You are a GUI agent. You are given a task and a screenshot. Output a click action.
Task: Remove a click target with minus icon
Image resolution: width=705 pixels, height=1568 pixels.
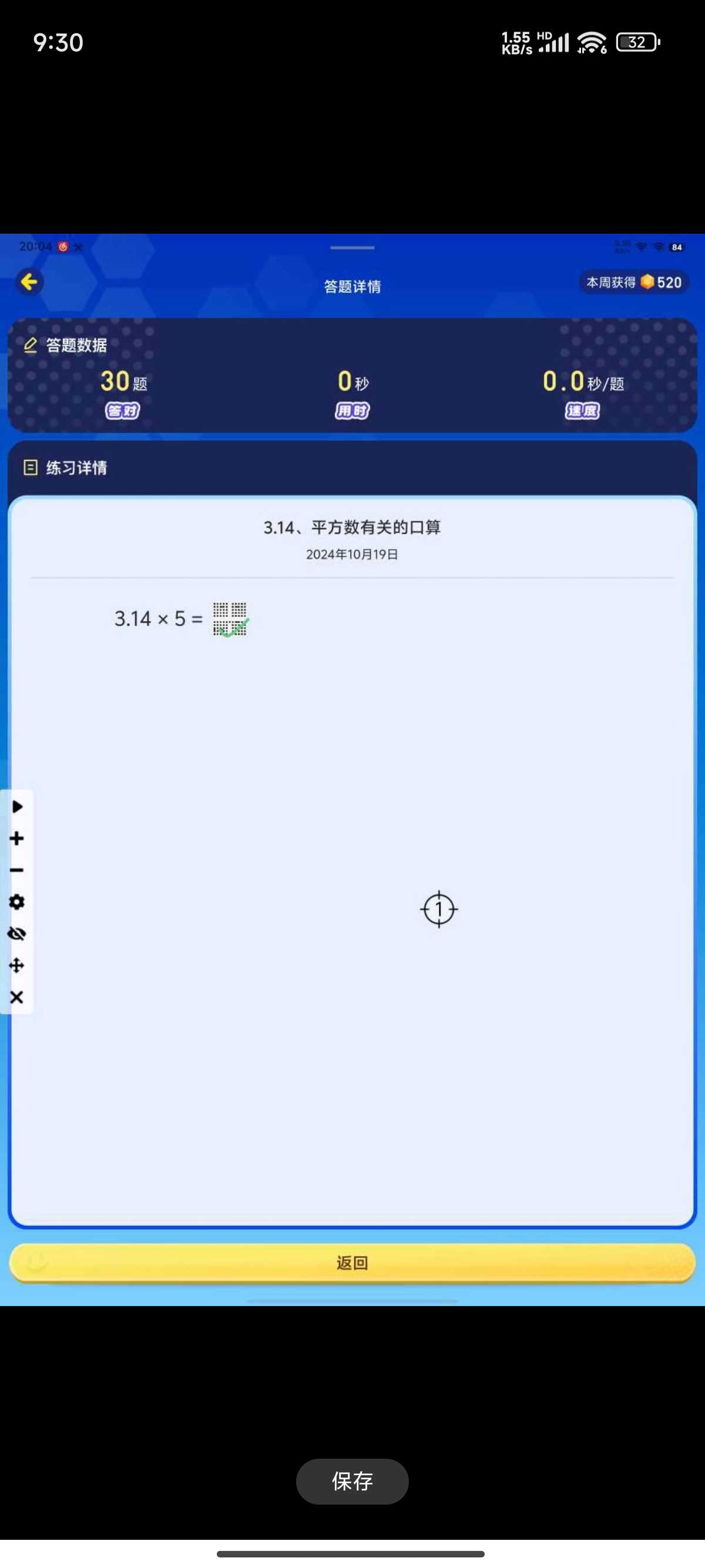[17, 870]
